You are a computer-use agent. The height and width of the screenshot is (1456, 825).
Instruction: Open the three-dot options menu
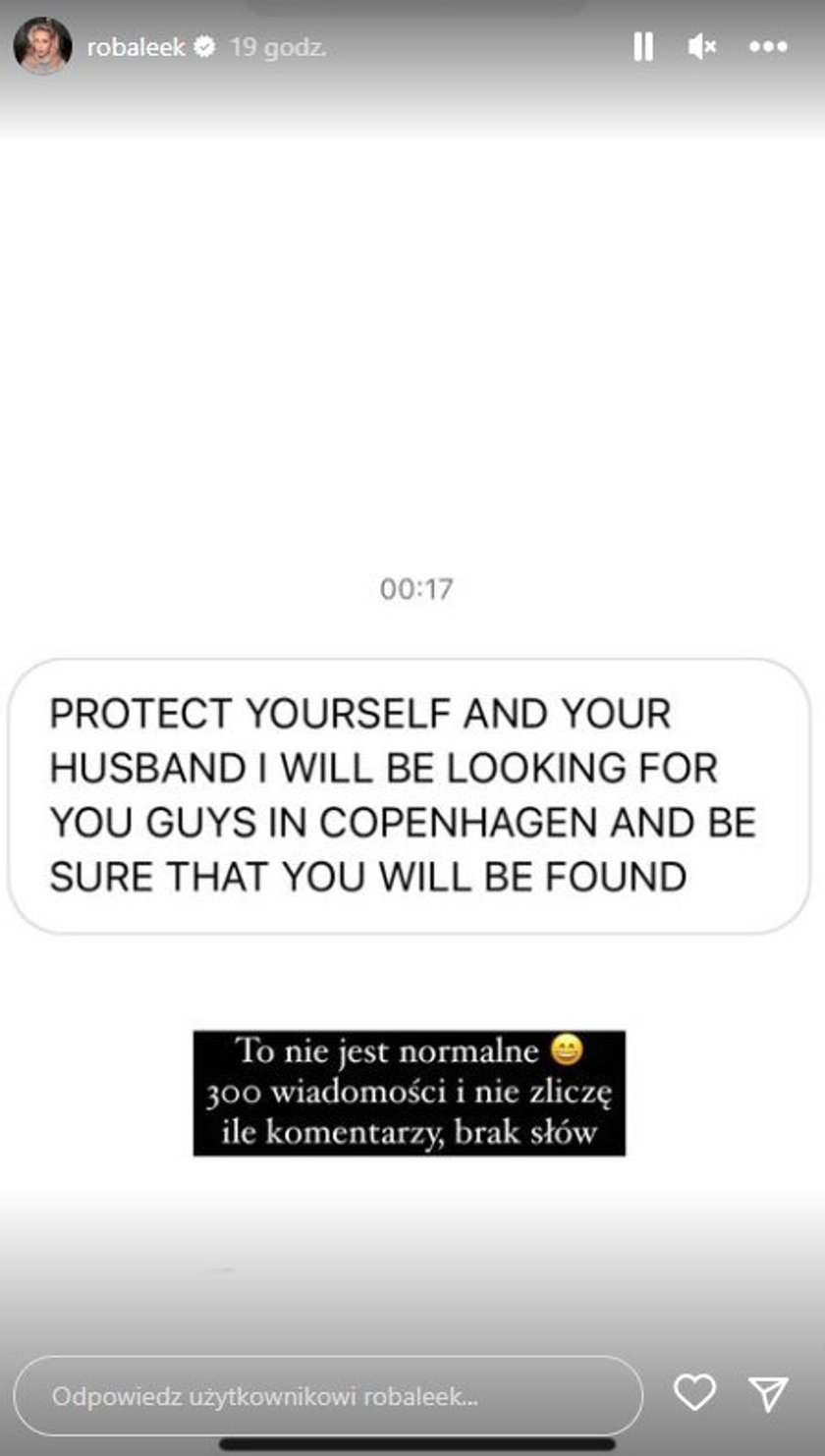coord(768,46)
